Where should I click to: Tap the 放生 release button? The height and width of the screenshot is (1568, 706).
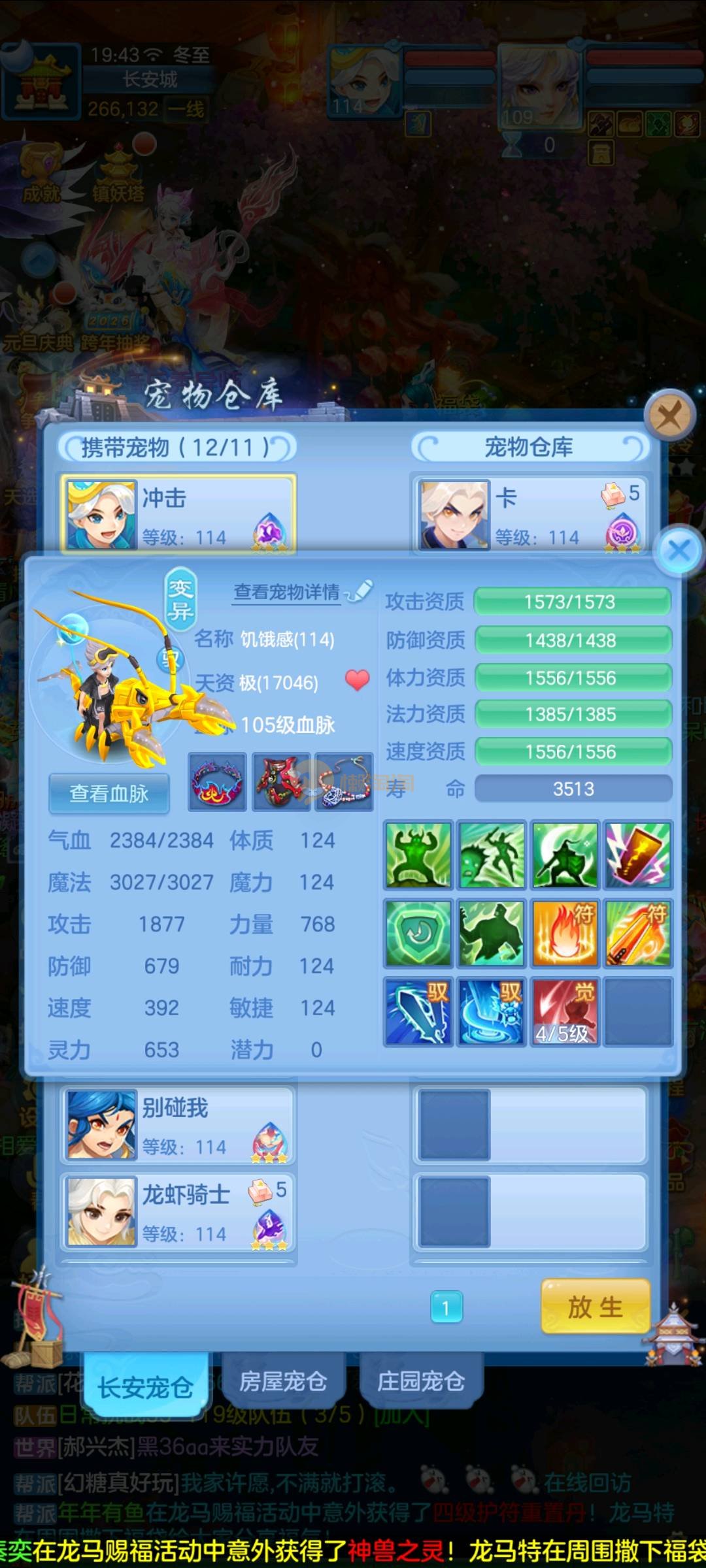pyautogui.click(x=595, y=1307)
